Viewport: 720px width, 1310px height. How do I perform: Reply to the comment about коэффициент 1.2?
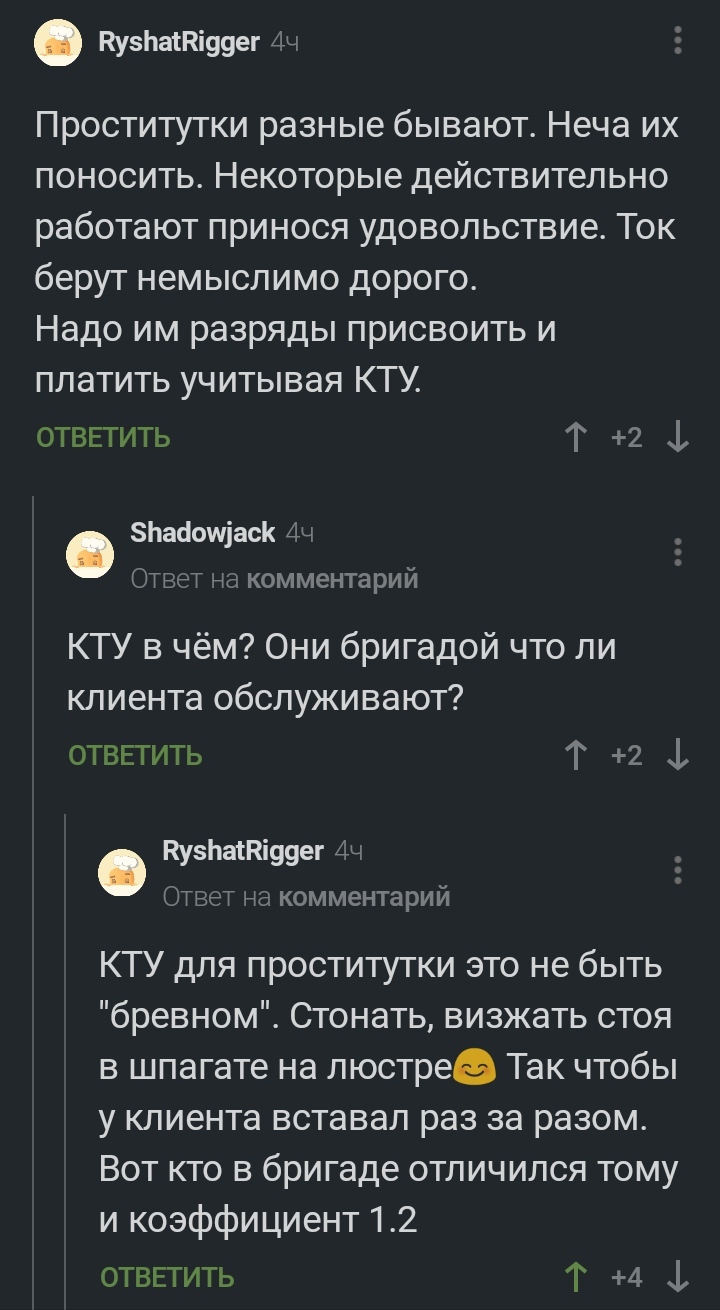click(167, 1276)
